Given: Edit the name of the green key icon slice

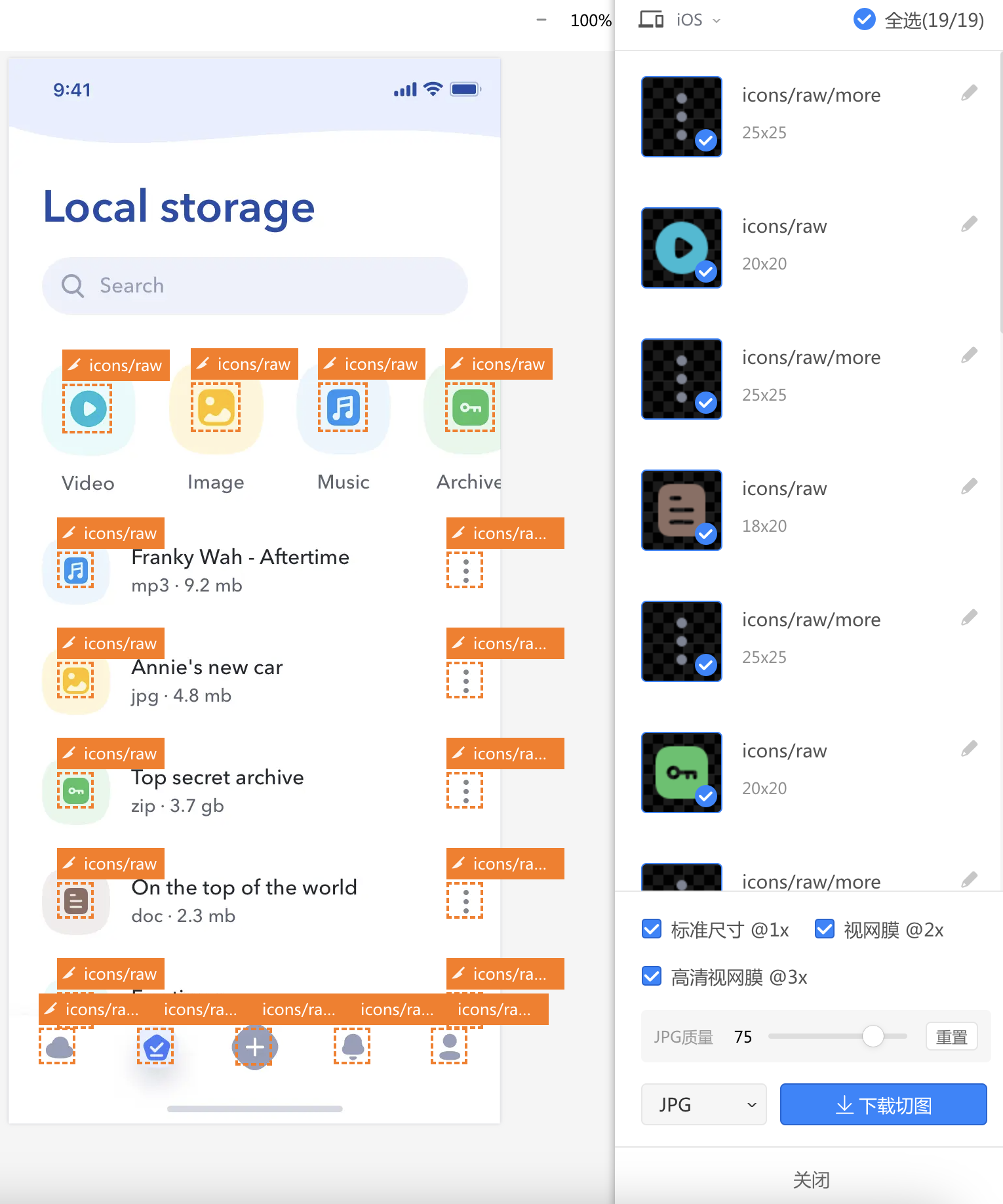Looking at the screenshot, I should [x=969, y=750].
